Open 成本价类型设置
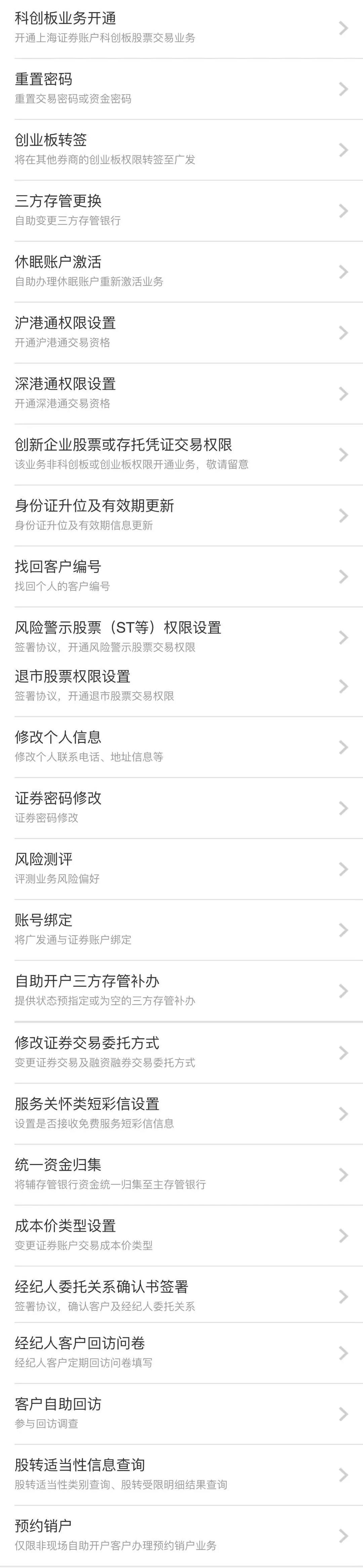This screenshot has height=1568, width=363. pyautogui.click(x=182, y=1235)
